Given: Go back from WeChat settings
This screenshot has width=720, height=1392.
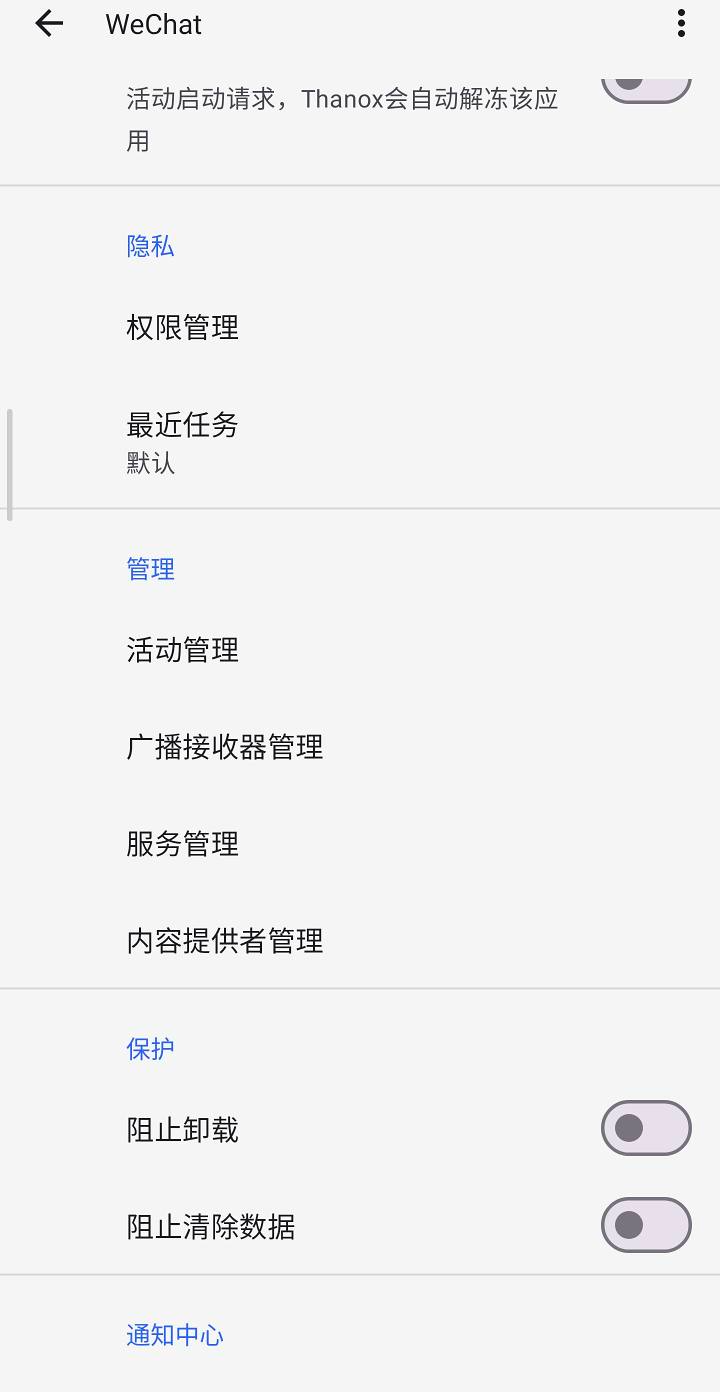Looking at the screenshot, I should pyautogui.click(x=49, y=24).
